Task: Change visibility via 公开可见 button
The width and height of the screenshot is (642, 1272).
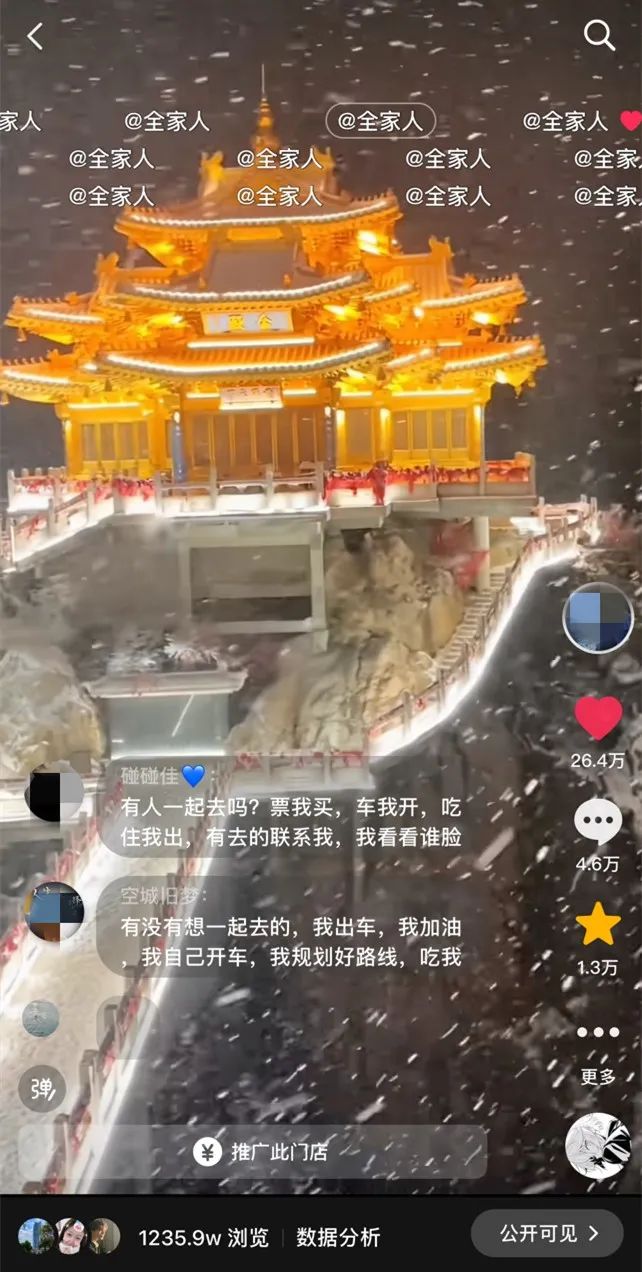Action: [547, 1234]
